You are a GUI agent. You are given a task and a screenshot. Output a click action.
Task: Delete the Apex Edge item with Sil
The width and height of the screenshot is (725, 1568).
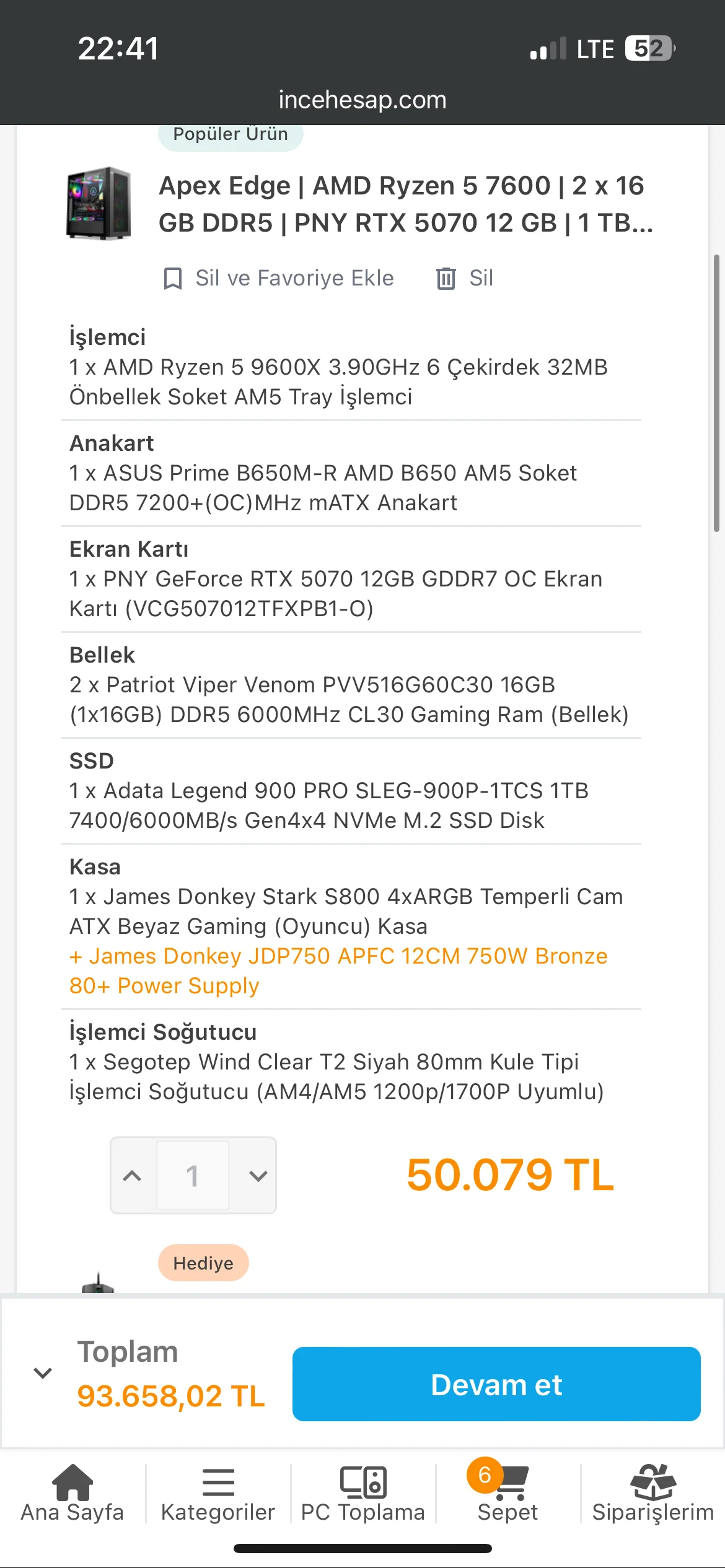click(465, 278)
